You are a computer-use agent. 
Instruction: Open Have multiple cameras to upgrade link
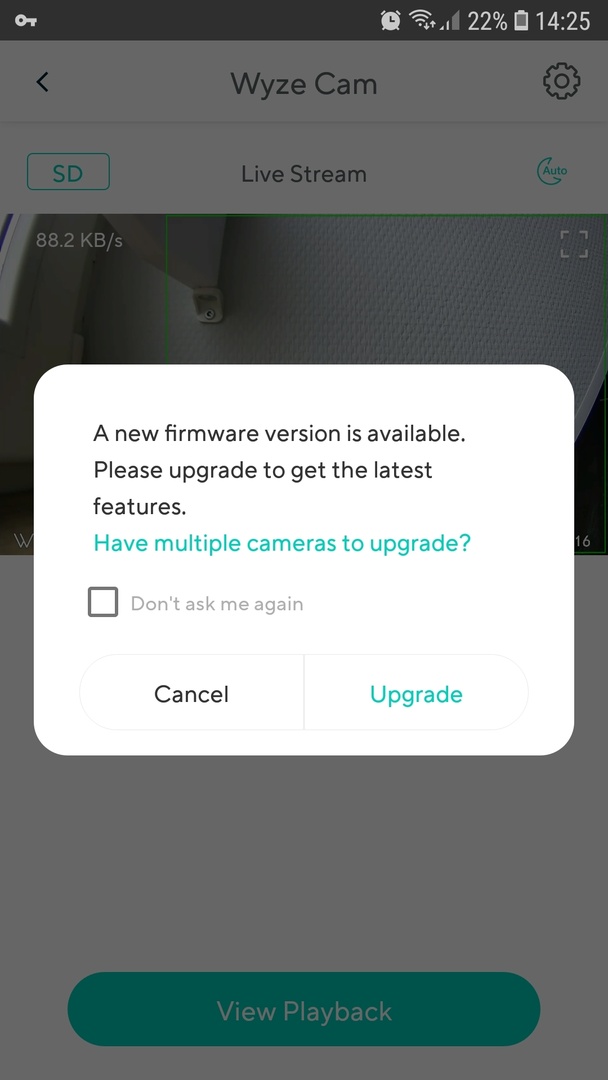[x=282, y=543]
